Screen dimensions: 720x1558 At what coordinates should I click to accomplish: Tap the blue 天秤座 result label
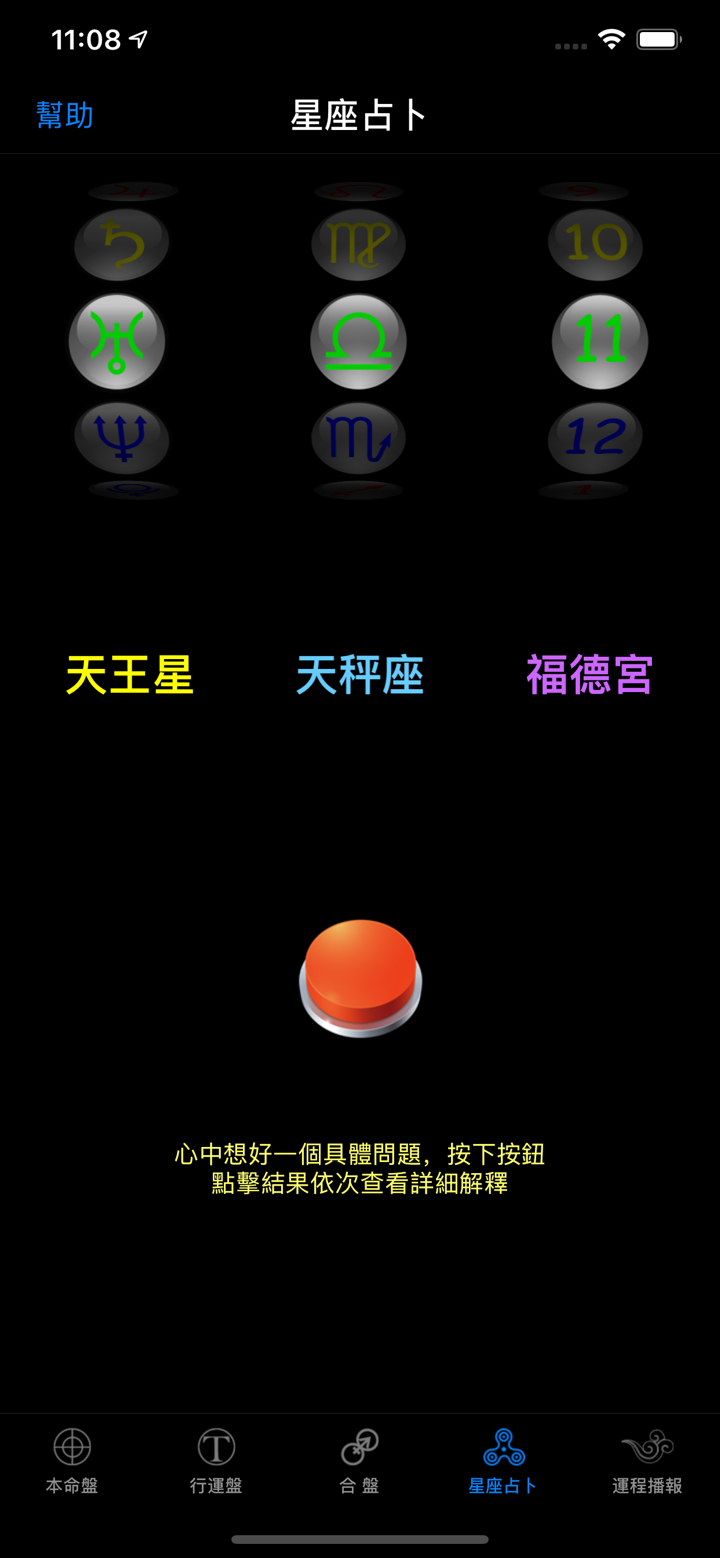(x=359, y=675)
